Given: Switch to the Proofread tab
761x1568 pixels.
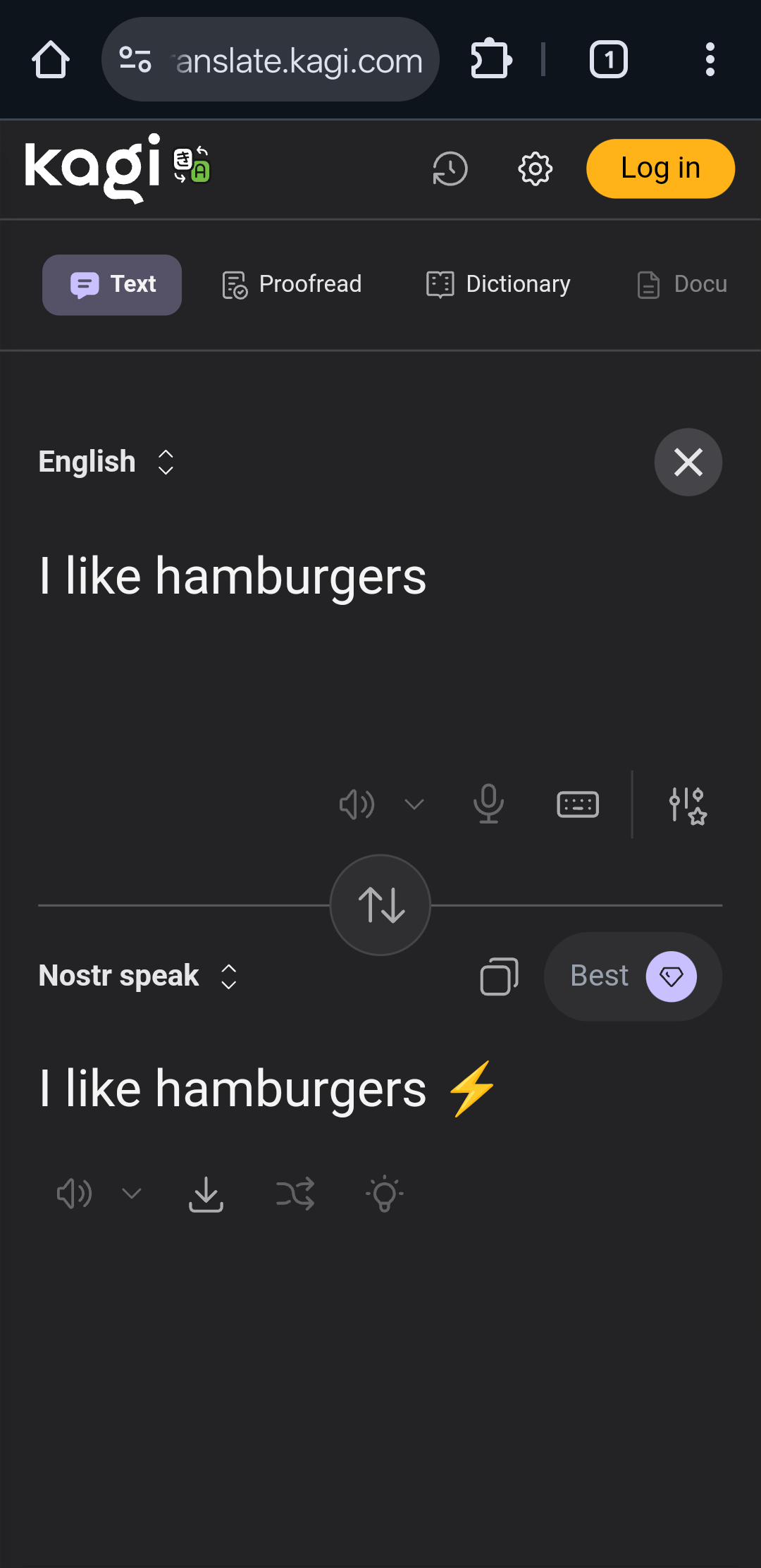Looking at the screenshot, I should (292, 284).
